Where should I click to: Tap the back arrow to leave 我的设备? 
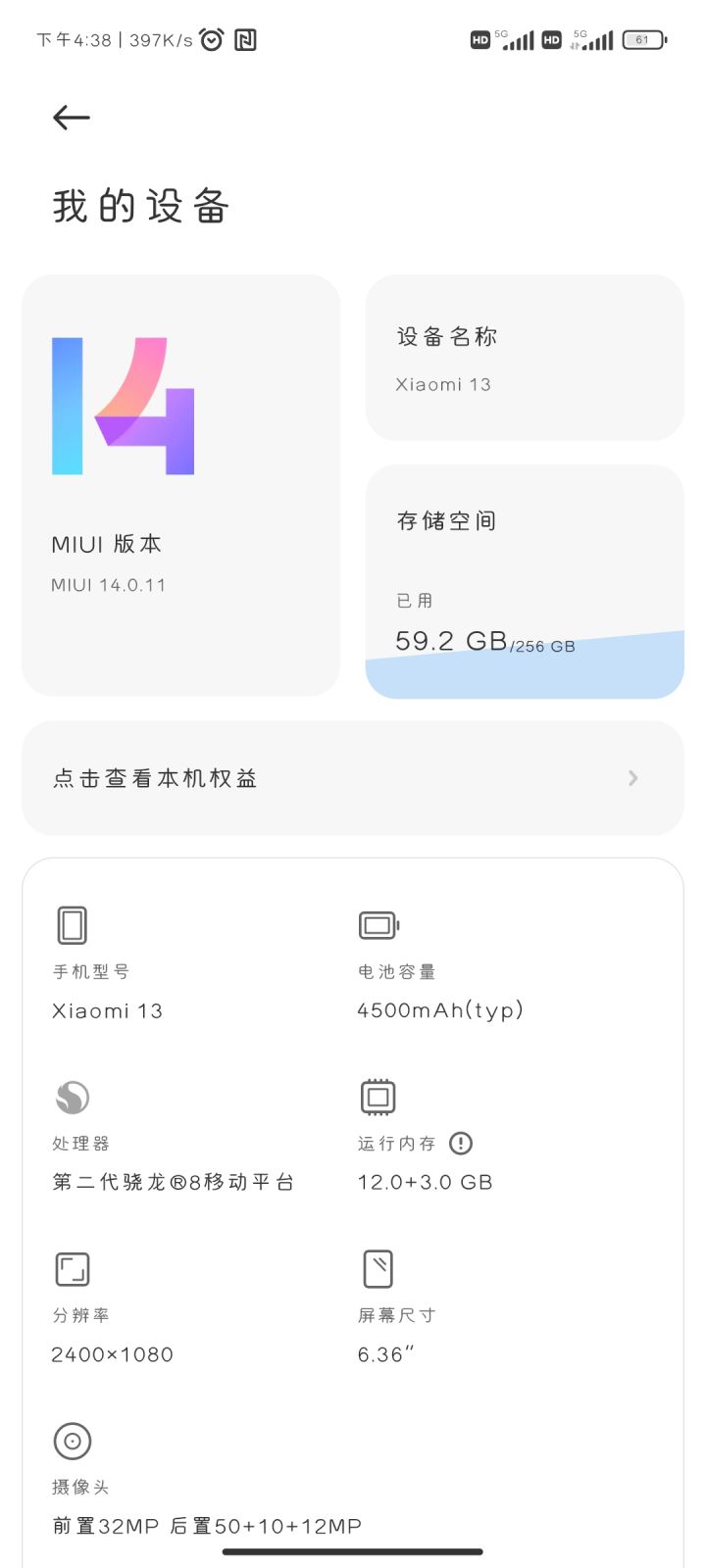click(71, 118)
